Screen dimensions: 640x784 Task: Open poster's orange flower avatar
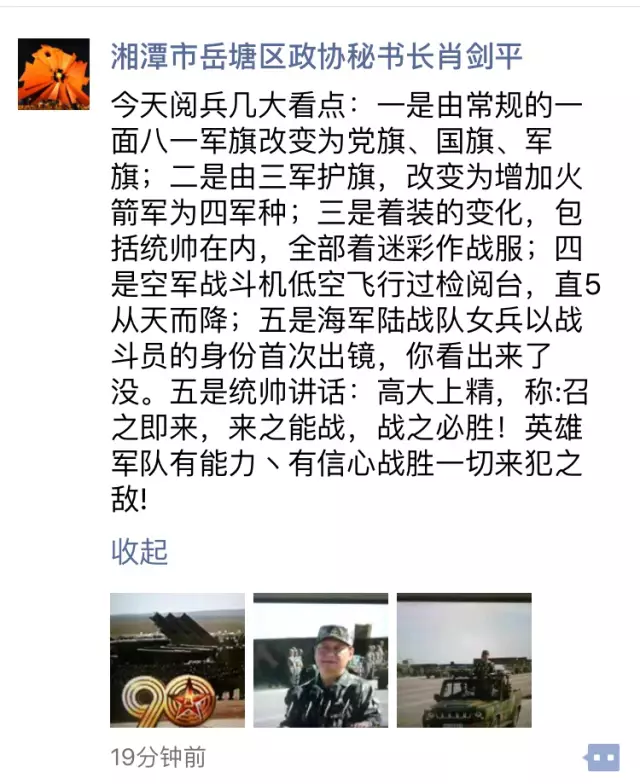click(54, 74)
